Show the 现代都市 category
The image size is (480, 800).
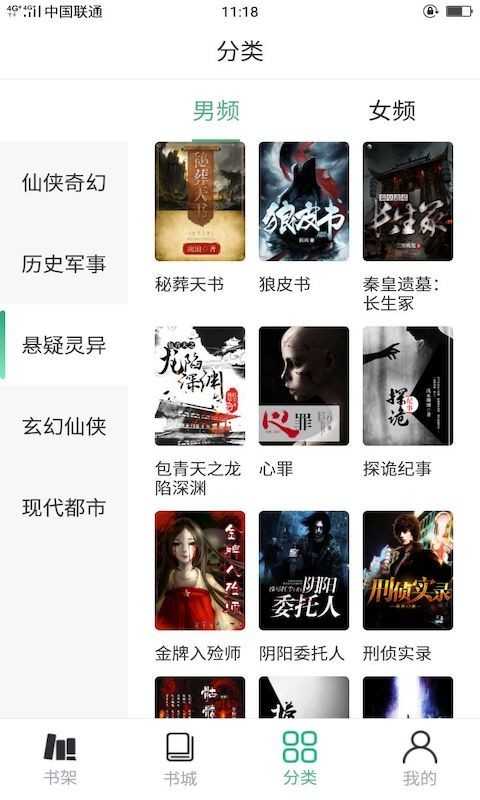click(64, 508)
